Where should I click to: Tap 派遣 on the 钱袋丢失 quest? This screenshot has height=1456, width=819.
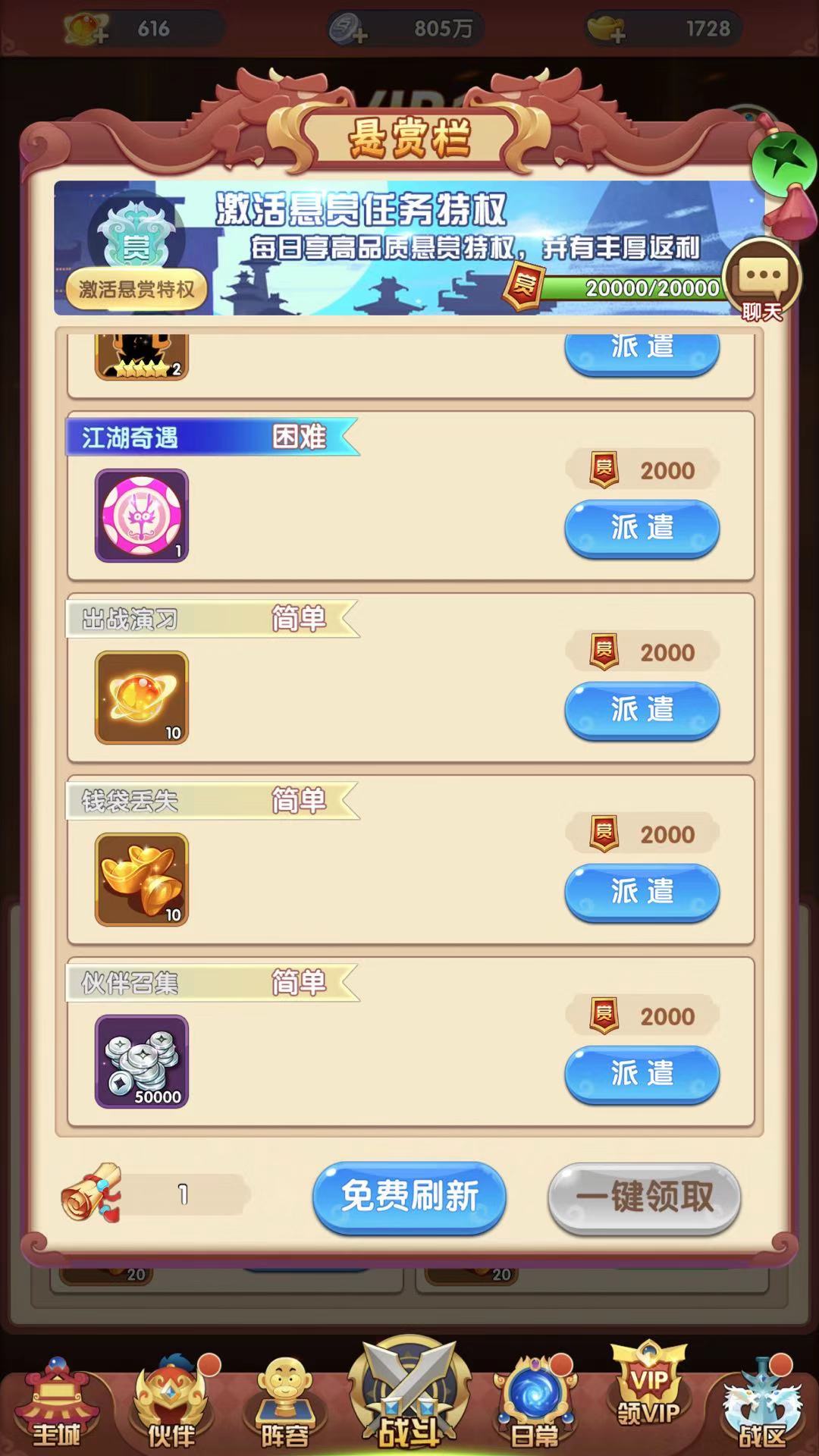[x=642, y=892]
